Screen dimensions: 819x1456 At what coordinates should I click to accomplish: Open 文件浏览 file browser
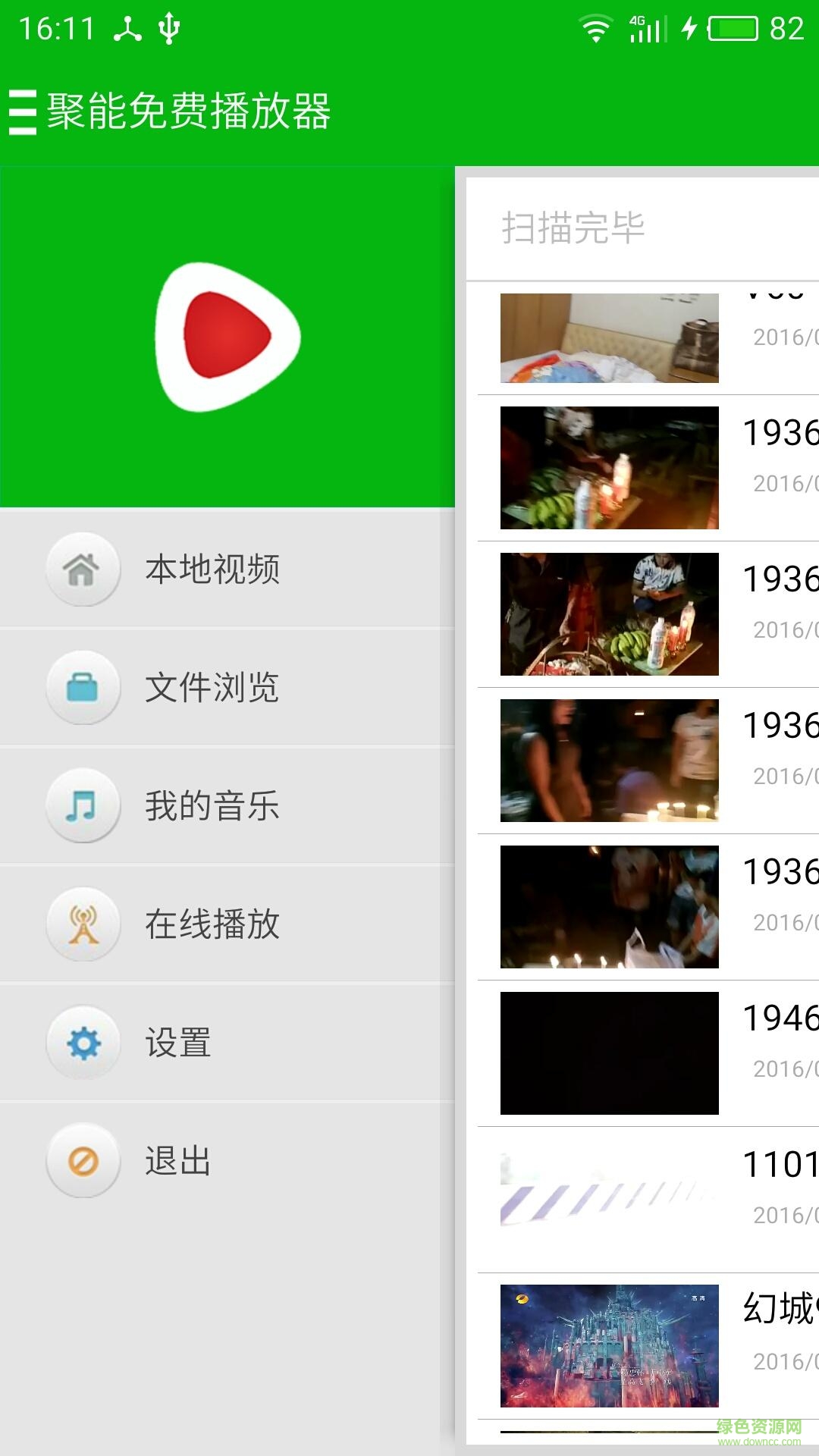coord(212,688)
